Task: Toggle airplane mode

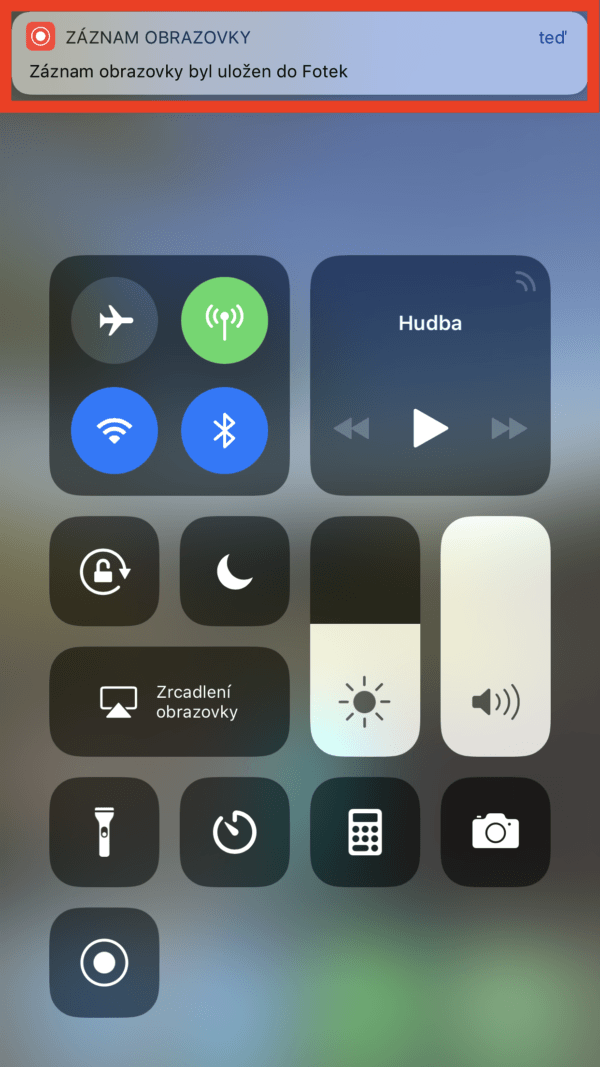Action: pyautogui.click(x=114, y=320)
